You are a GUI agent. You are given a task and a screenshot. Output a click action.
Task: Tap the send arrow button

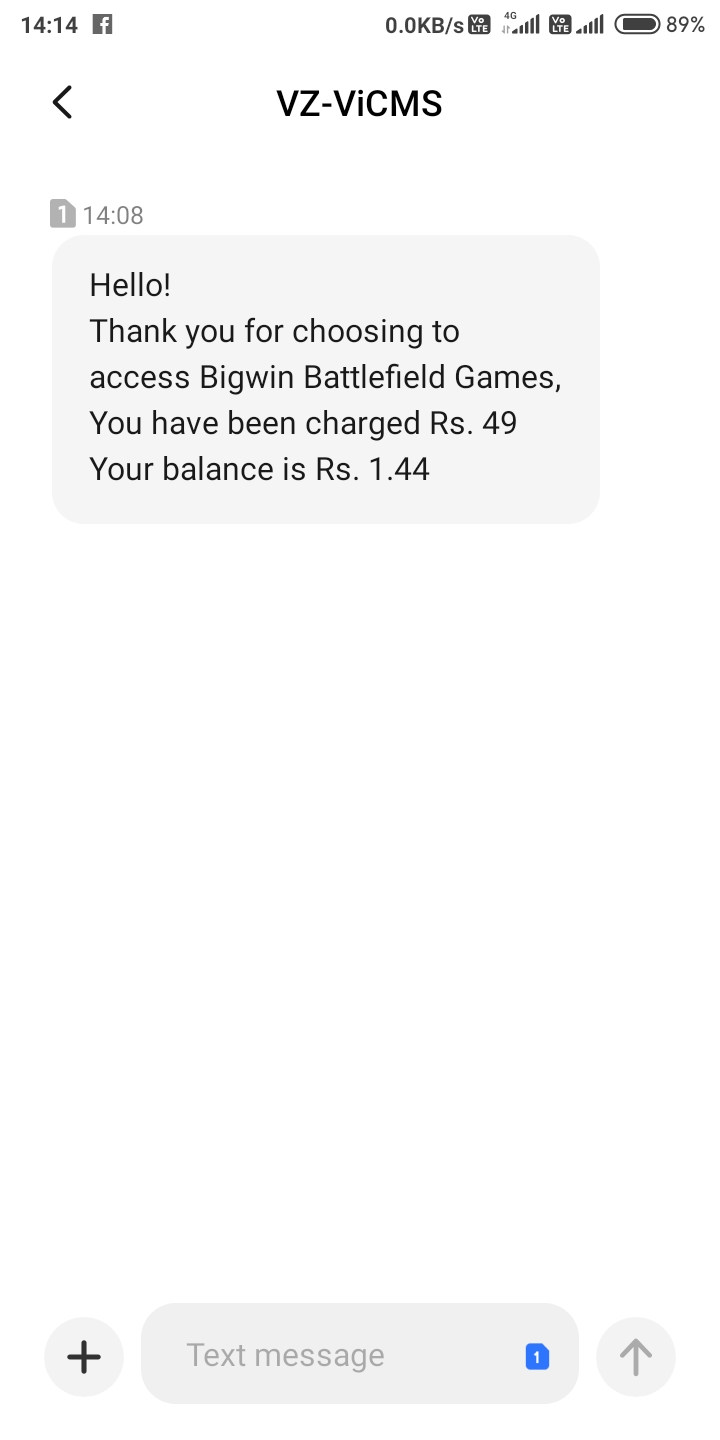[x=636, y=1357]
